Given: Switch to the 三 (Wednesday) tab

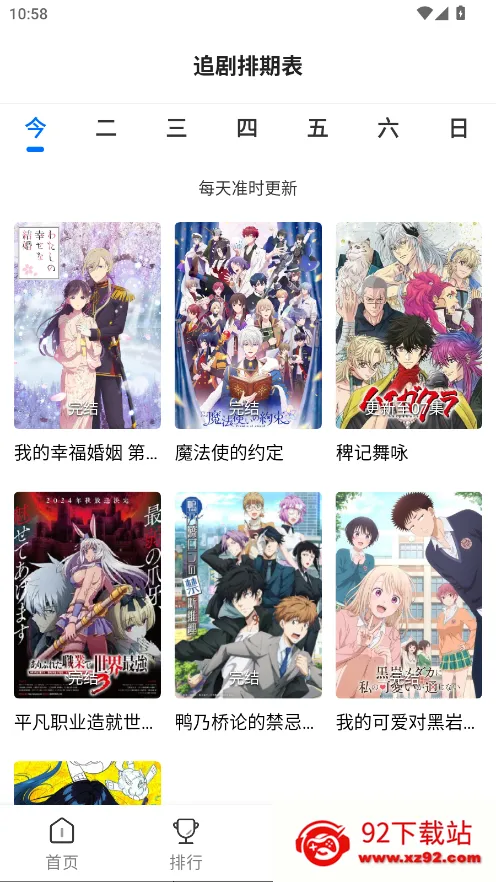Looking at the screenshot, I should pos(177,129).
